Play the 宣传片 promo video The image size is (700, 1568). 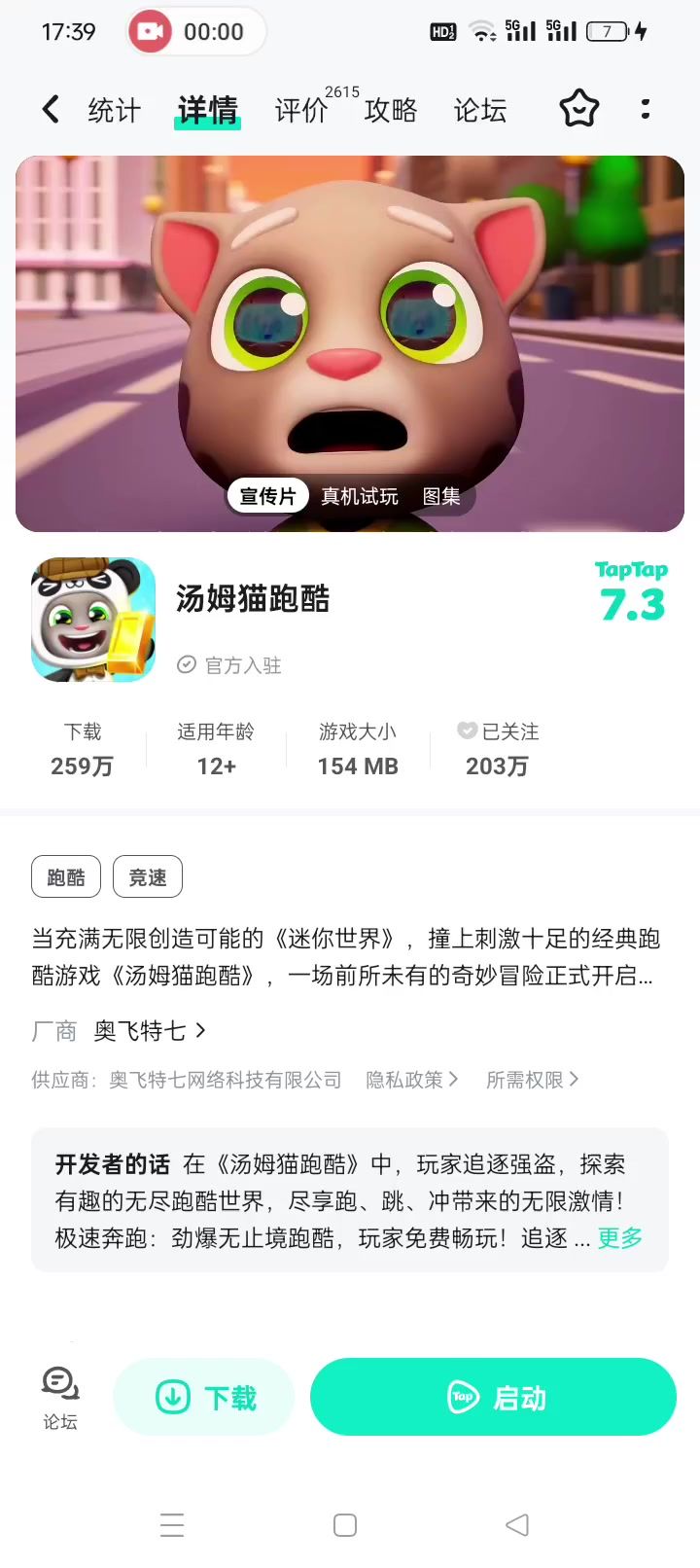coord(267,496)
